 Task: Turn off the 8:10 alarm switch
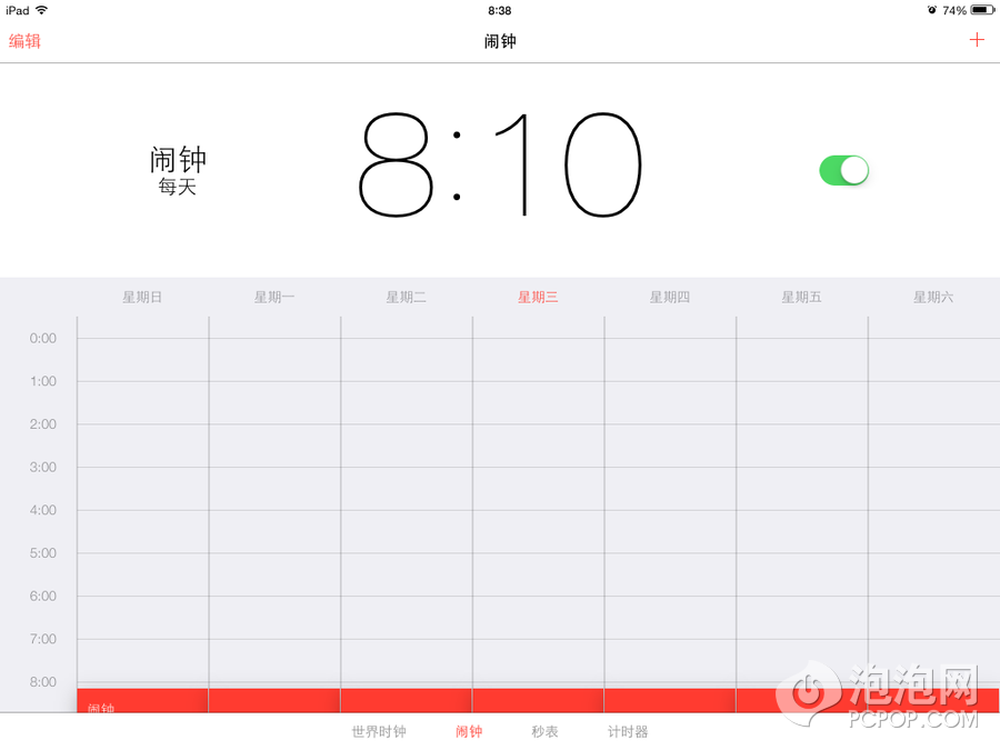844,170
